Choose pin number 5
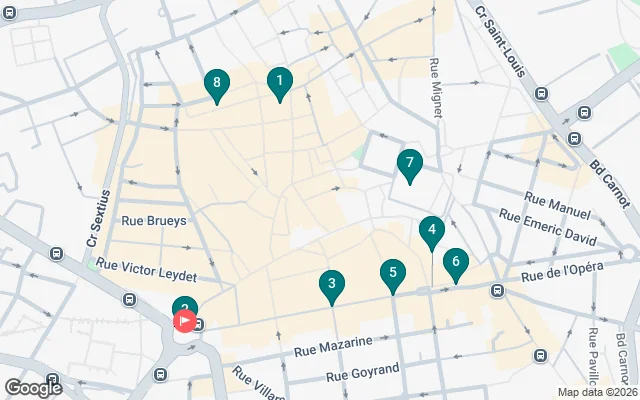Viewport: 640px width, 400px height. pyautogui.click(x=393, y=277)
